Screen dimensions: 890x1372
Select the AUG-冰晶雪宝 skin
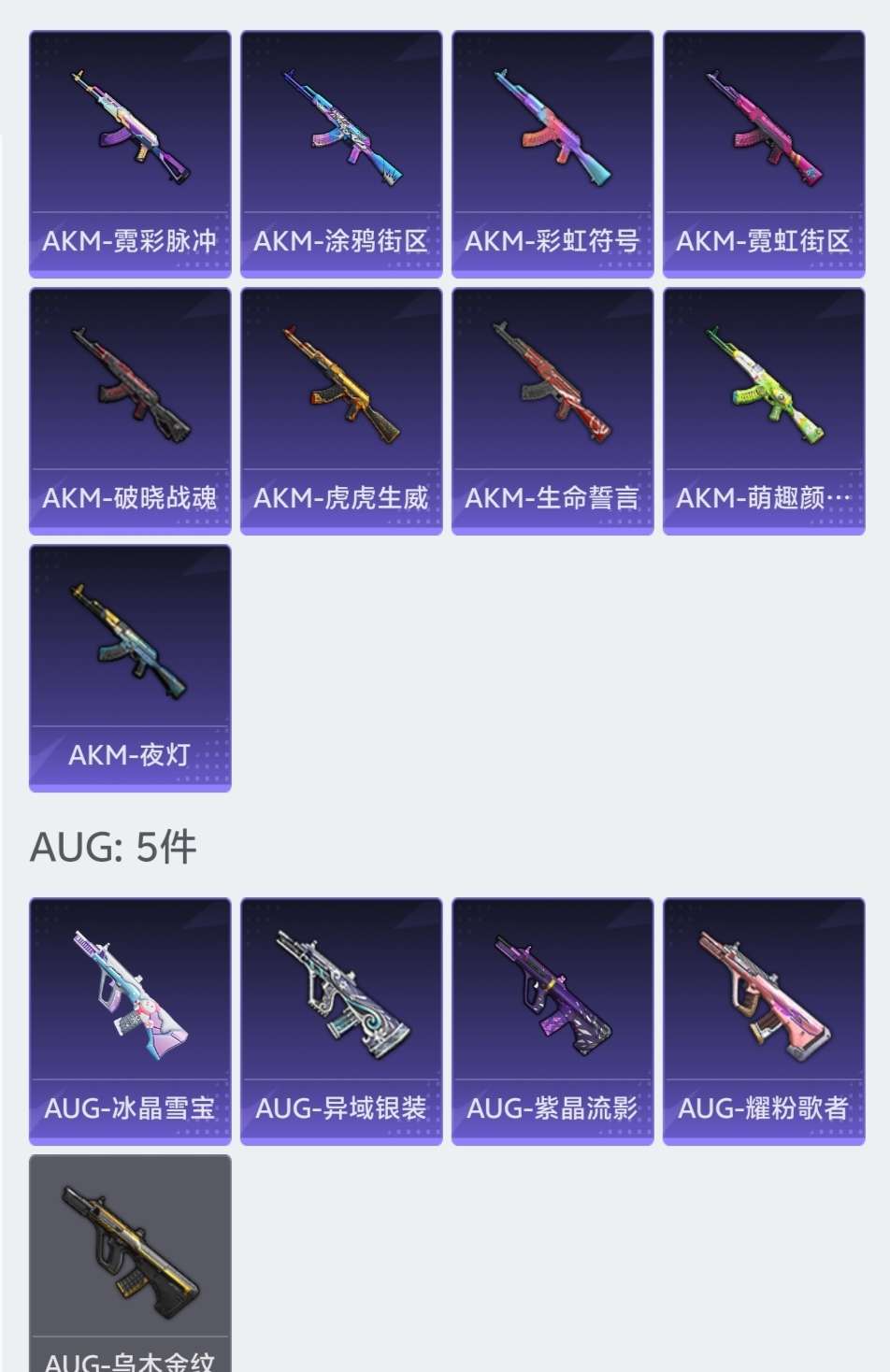click(x=130, y=1019)
